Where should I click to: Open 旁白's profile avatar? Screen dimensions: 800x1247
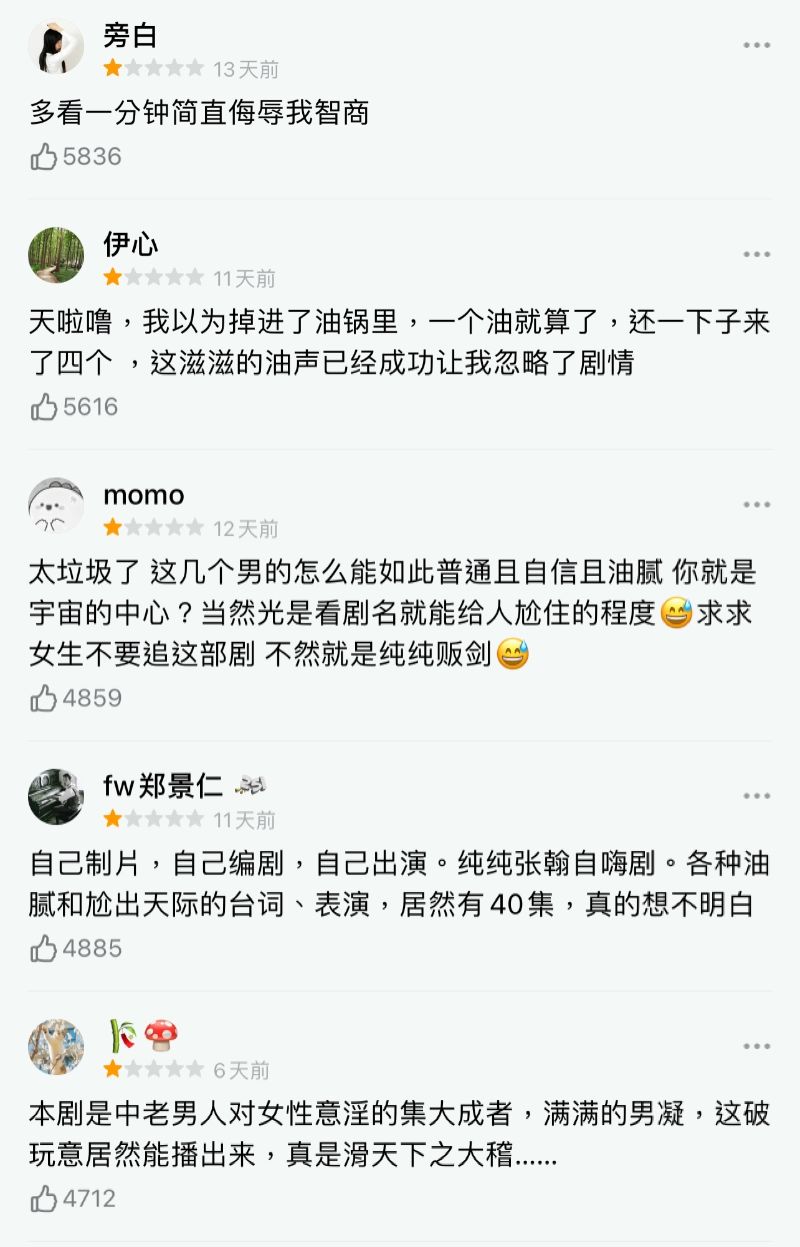[56, 46]
